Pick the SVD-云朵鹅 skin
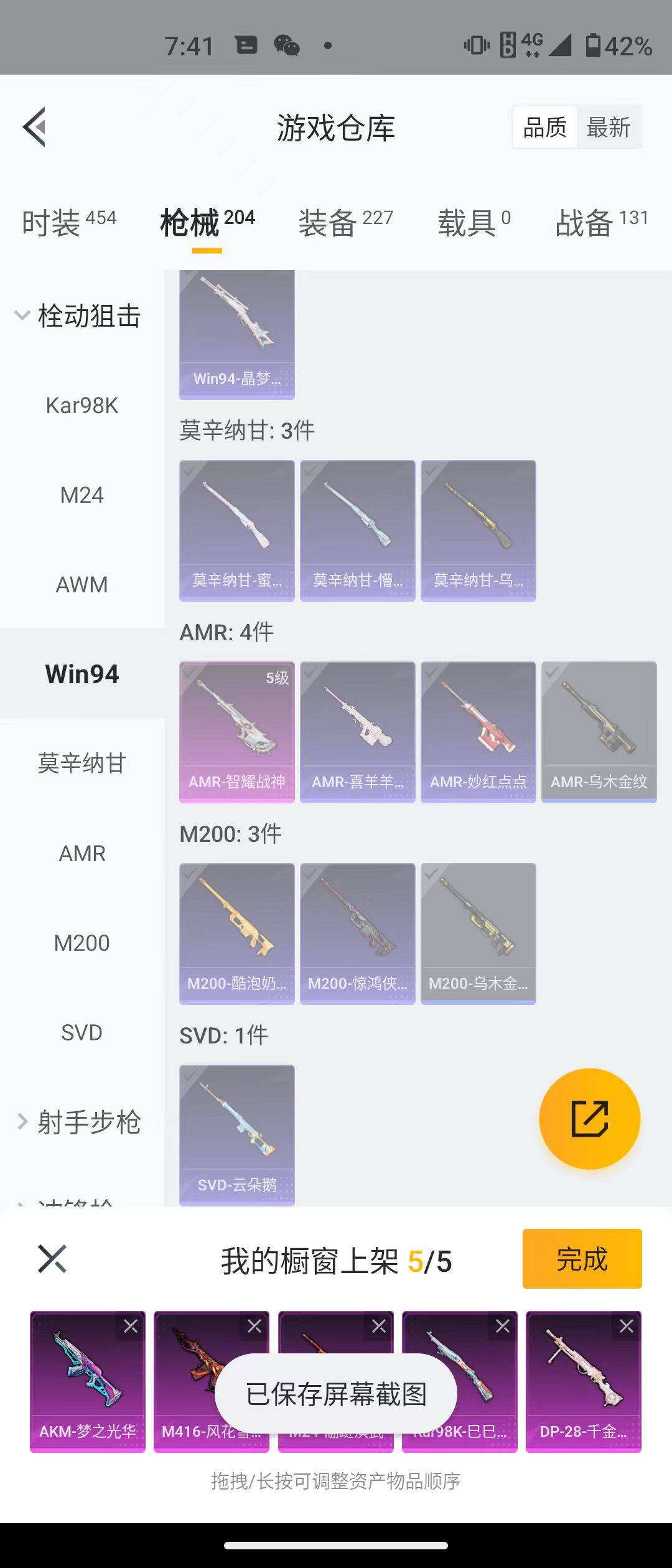This screenshot has width=672, height=1568. [237, 1134]
